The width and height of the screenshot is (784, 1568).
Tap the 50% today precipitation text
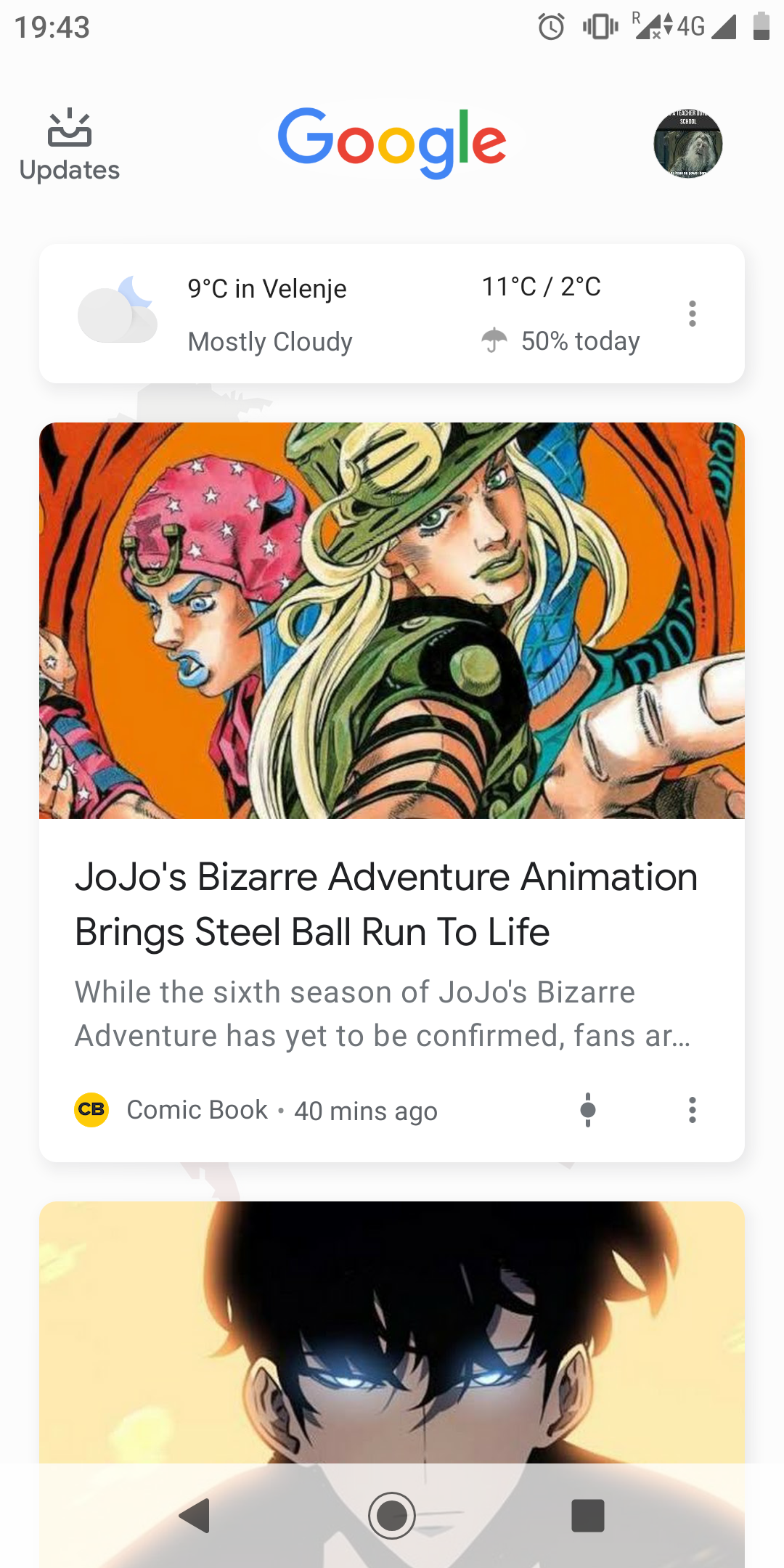[x=579, y=340]
